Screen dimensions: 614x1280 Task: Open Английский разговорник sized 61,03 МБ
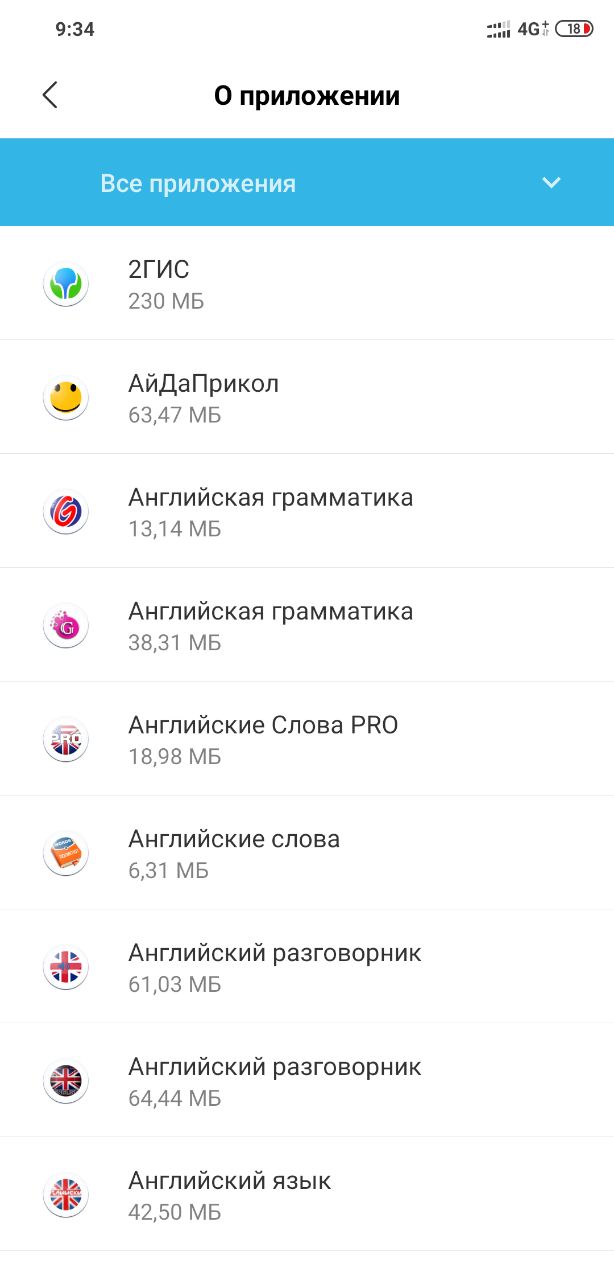click(307, 968)
